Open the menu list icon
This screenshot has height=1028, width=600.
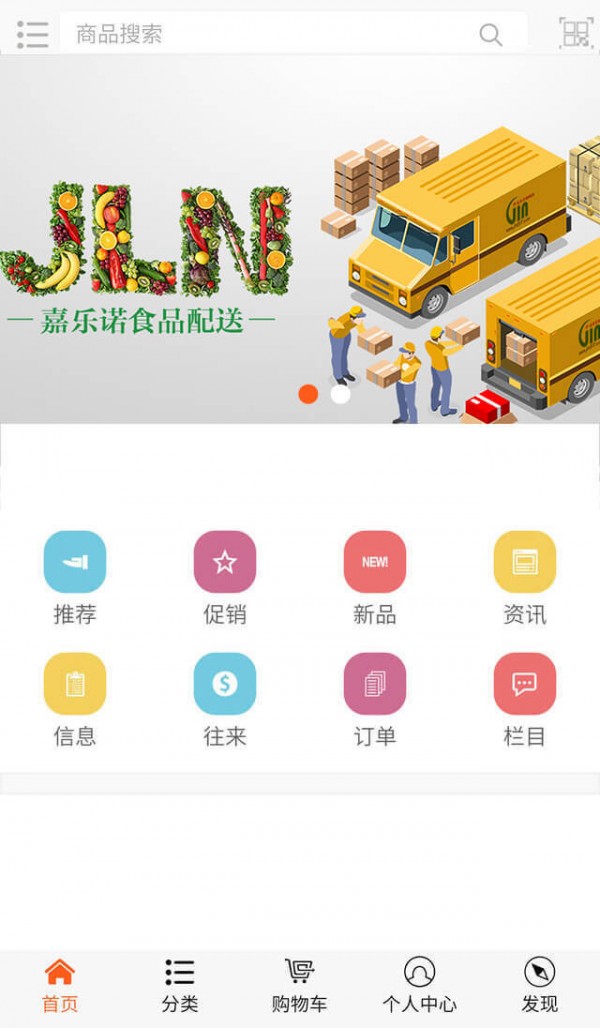[32, 34]
